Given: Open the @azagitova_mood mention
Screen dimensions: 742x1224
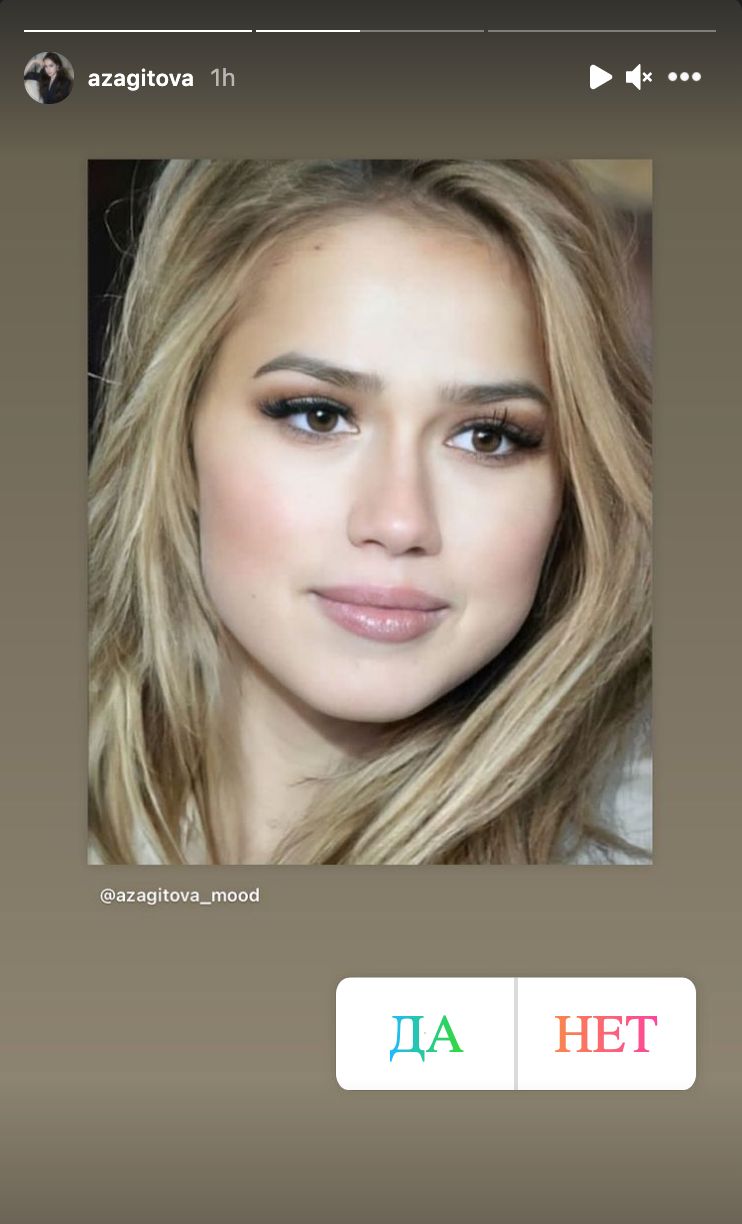Looking at the screenshot, I should coord(180,895).
